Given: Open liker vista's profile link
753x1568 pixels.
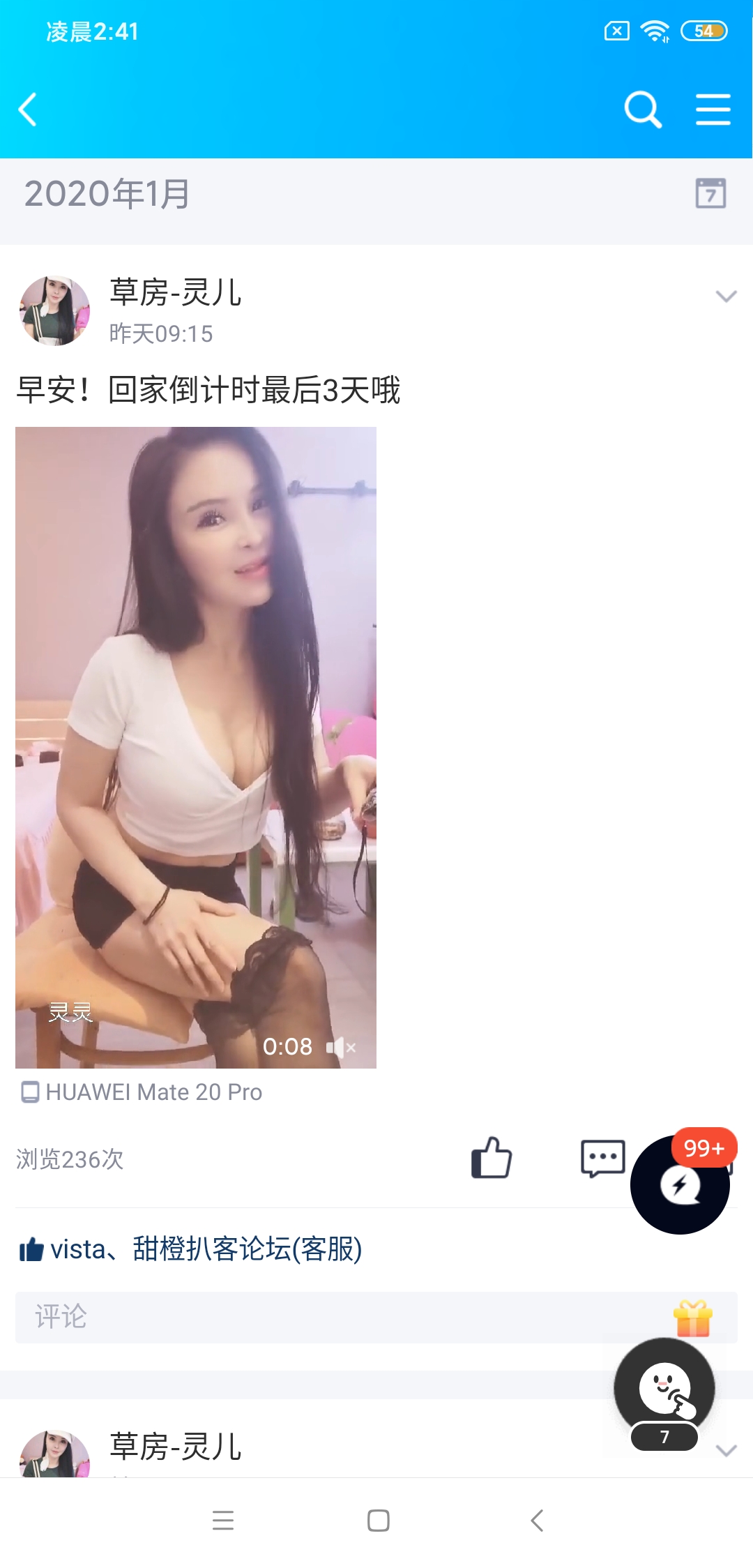Looking at the screenshot, I should click(77, 1249).
